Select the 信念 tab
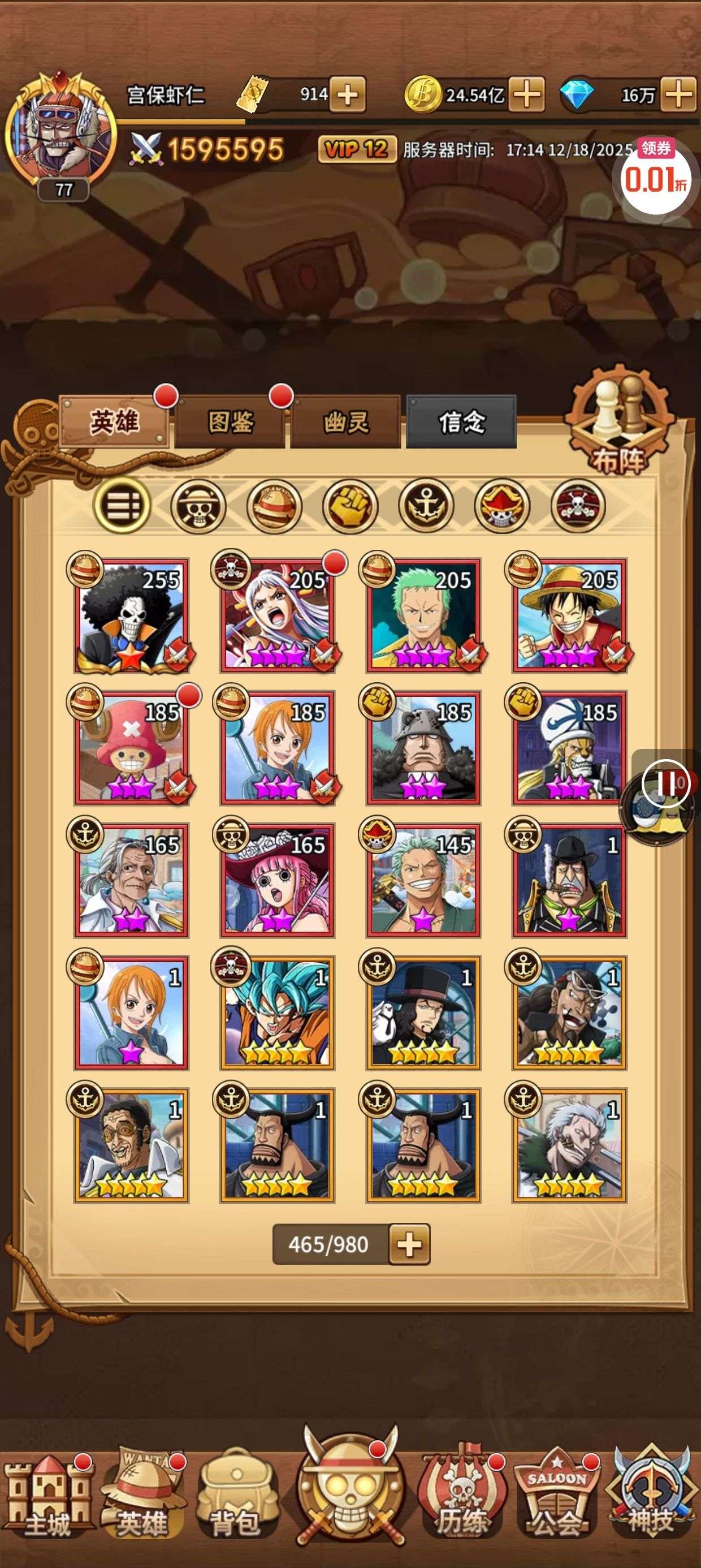 (x=461, y=422)
